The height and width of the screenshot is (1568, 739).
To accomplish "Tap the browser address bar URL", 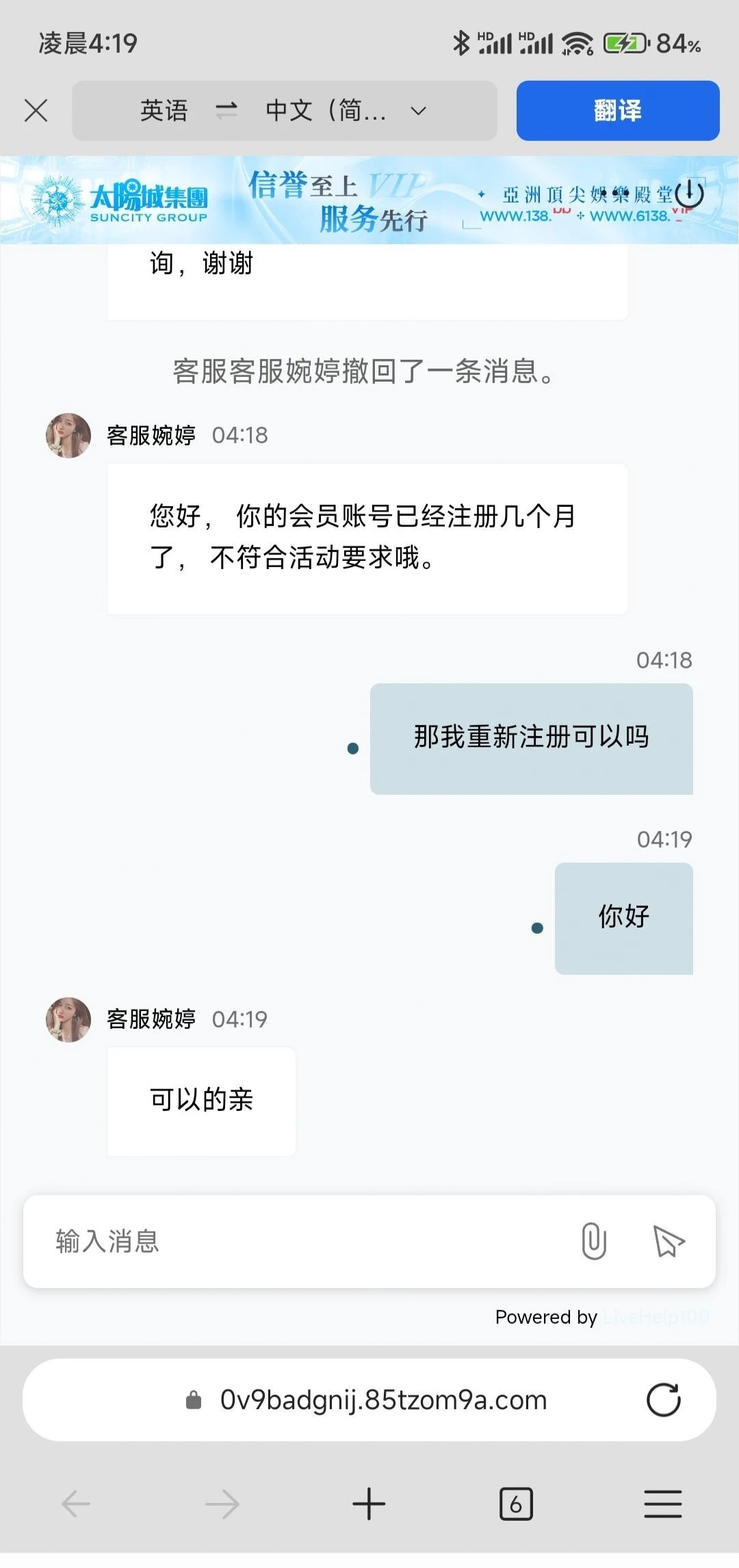I will [383, 1400].
